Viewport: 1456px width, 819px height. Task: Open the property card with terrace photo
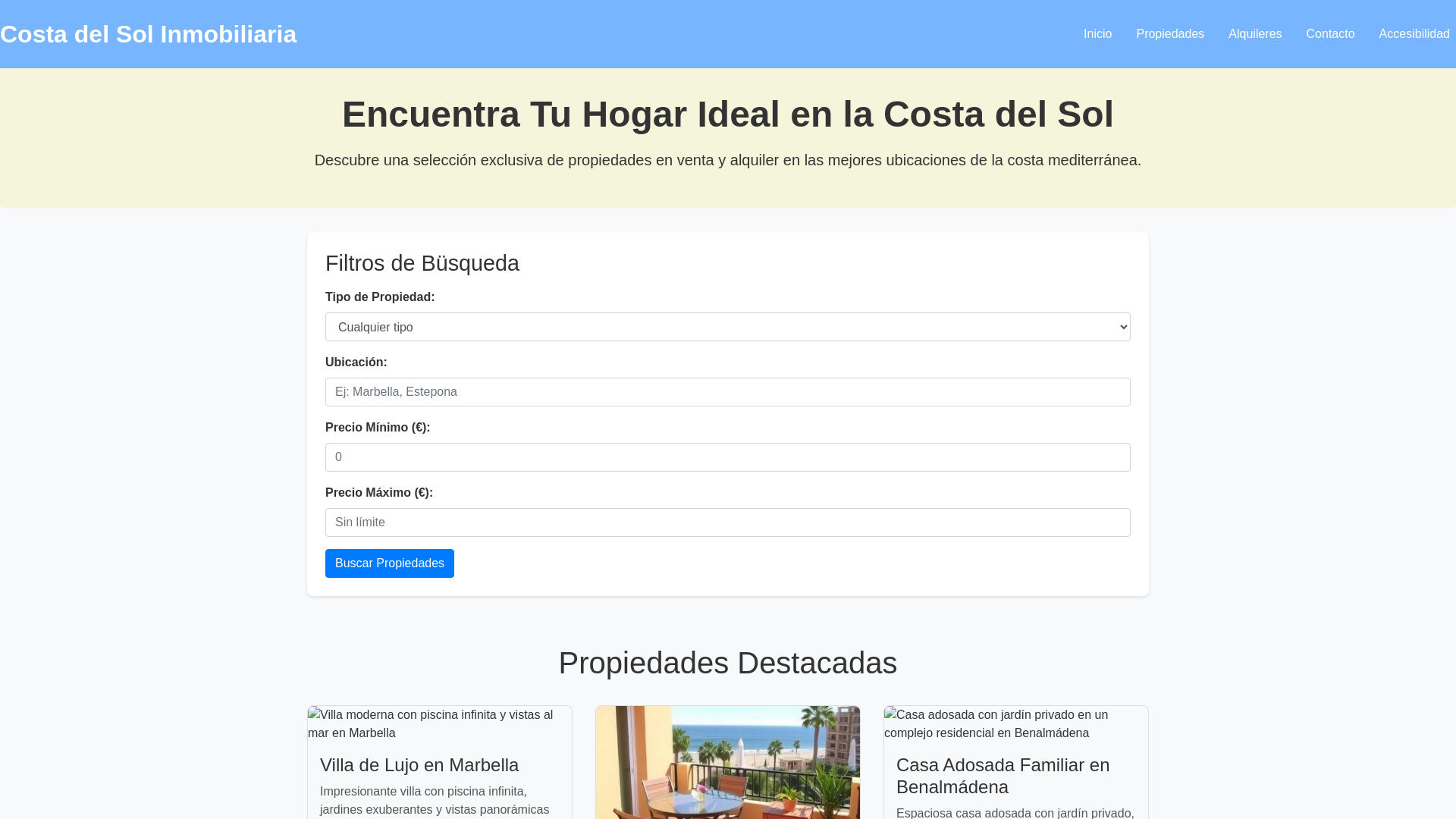727,762
